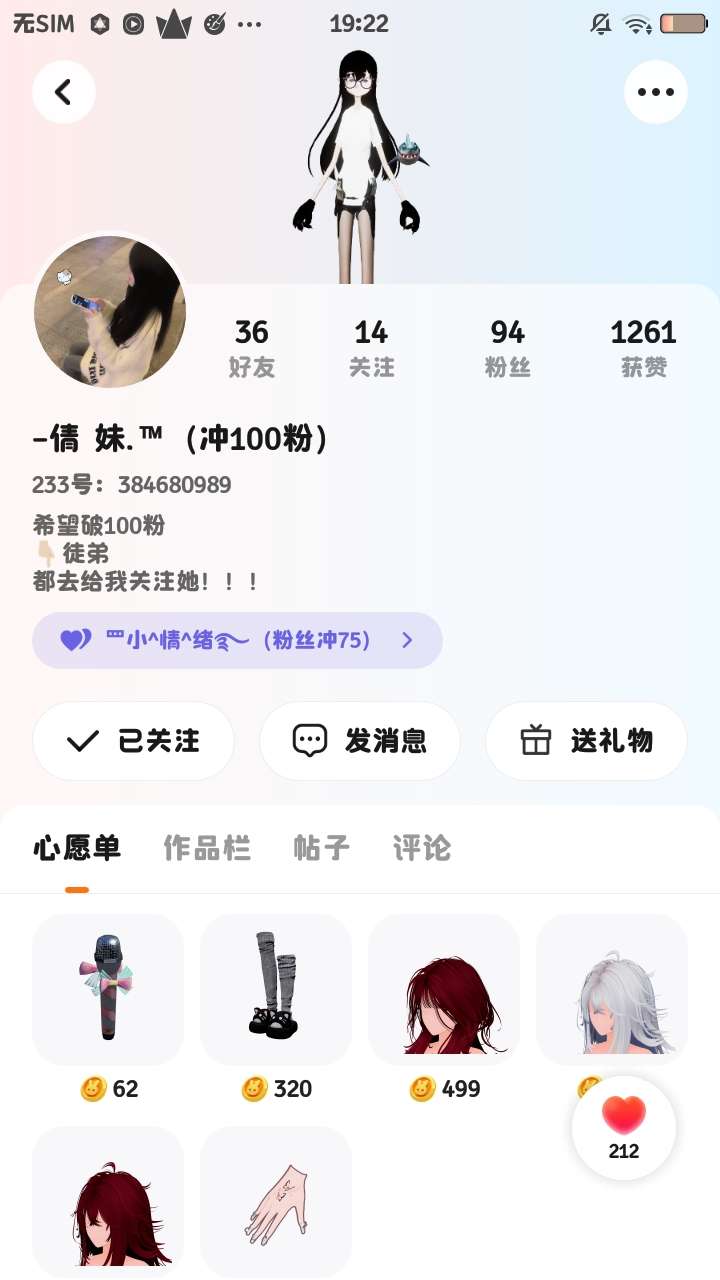The width and height of the screenshot is (720, 1280).
Task: Go back using the top-left arrow
Action: pyautogui.click(x=64, y=92)
